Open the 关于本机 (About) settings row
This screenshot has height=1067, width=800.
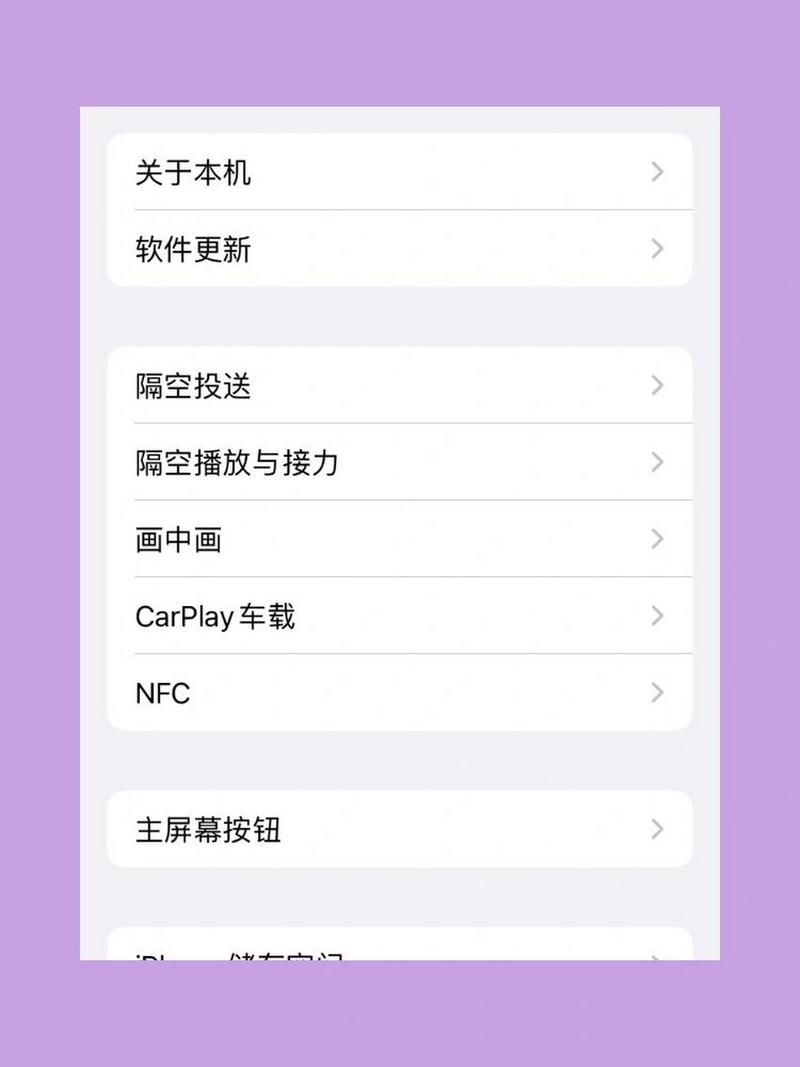pos(400,172)
